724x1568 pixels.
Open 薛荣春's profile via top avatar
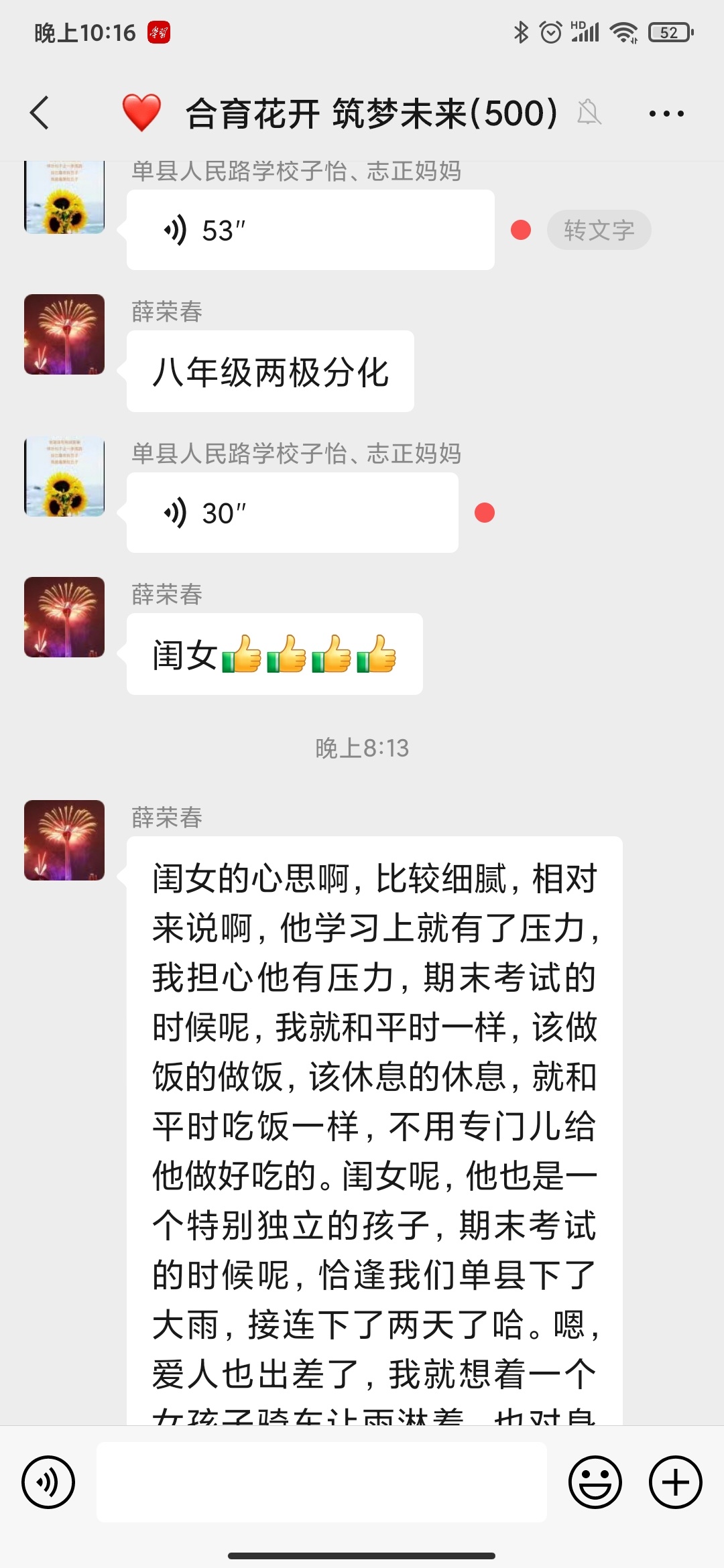tap(64, 334)
